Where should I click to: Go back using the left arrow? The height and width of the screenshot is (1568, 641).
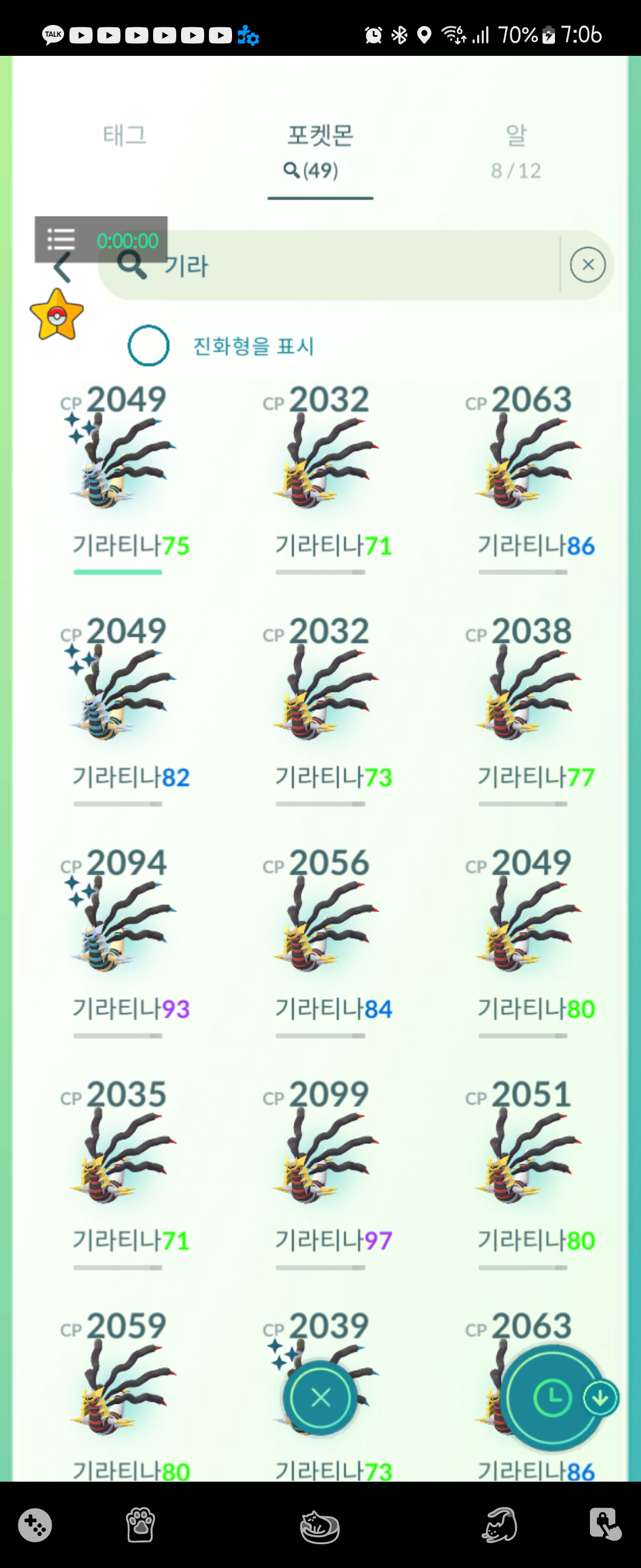coord(63,268)
